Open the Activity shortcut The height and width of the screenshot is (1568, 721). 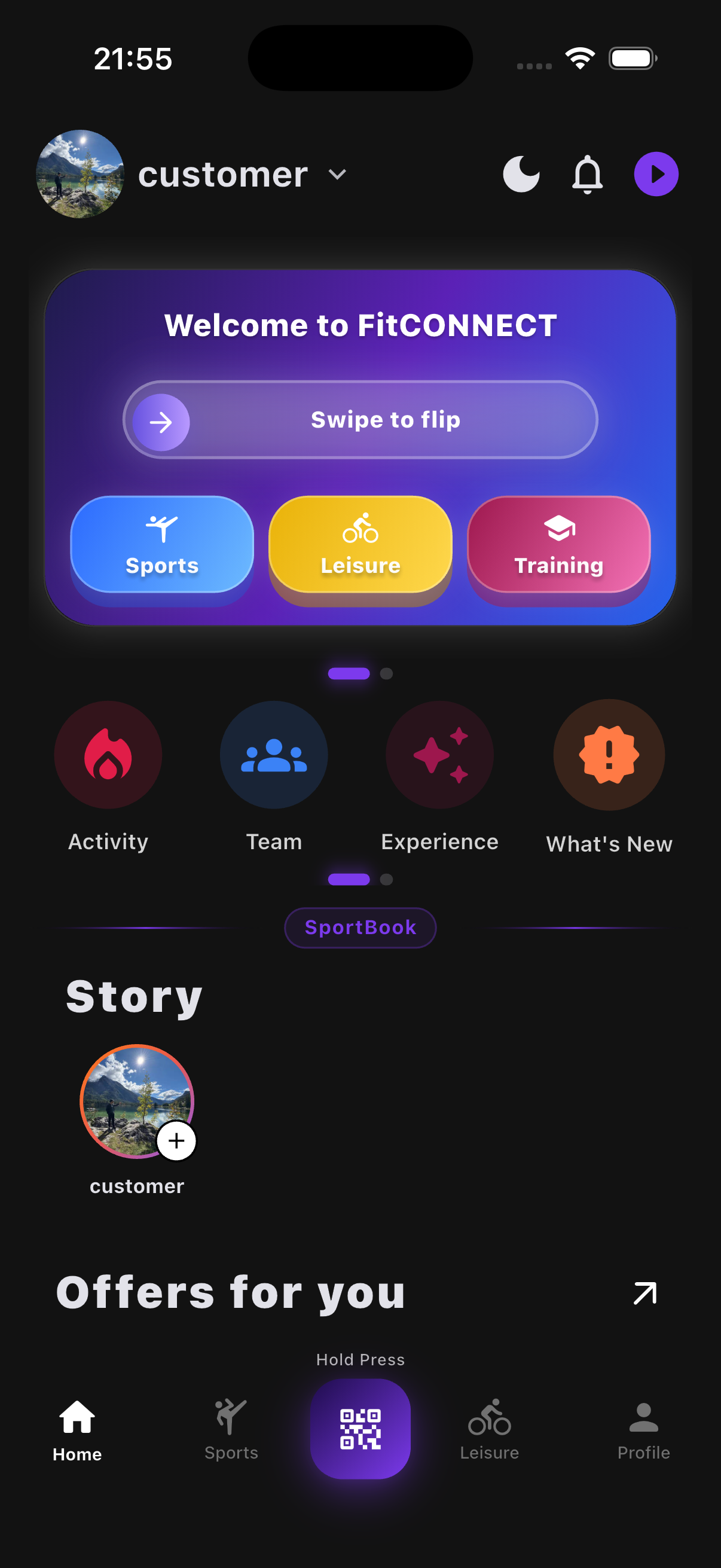click(108, 755)
